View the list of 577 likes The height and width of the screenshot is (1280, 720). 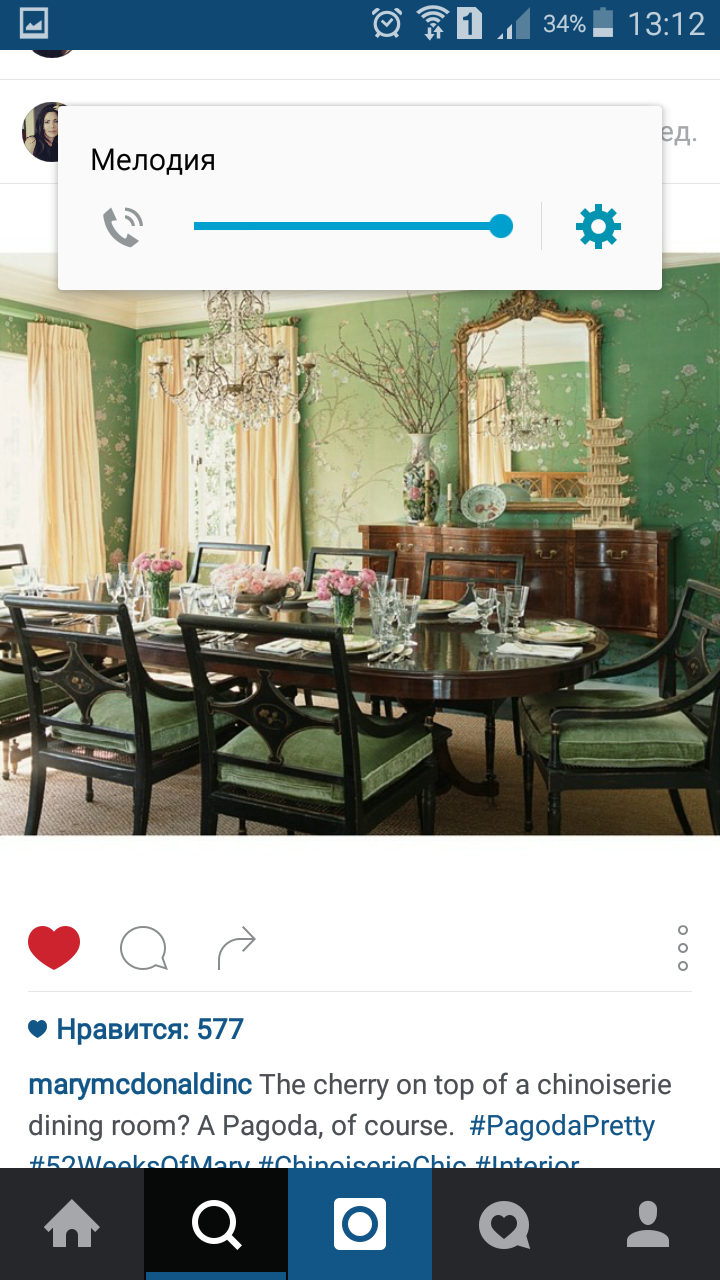[136, 1029]
